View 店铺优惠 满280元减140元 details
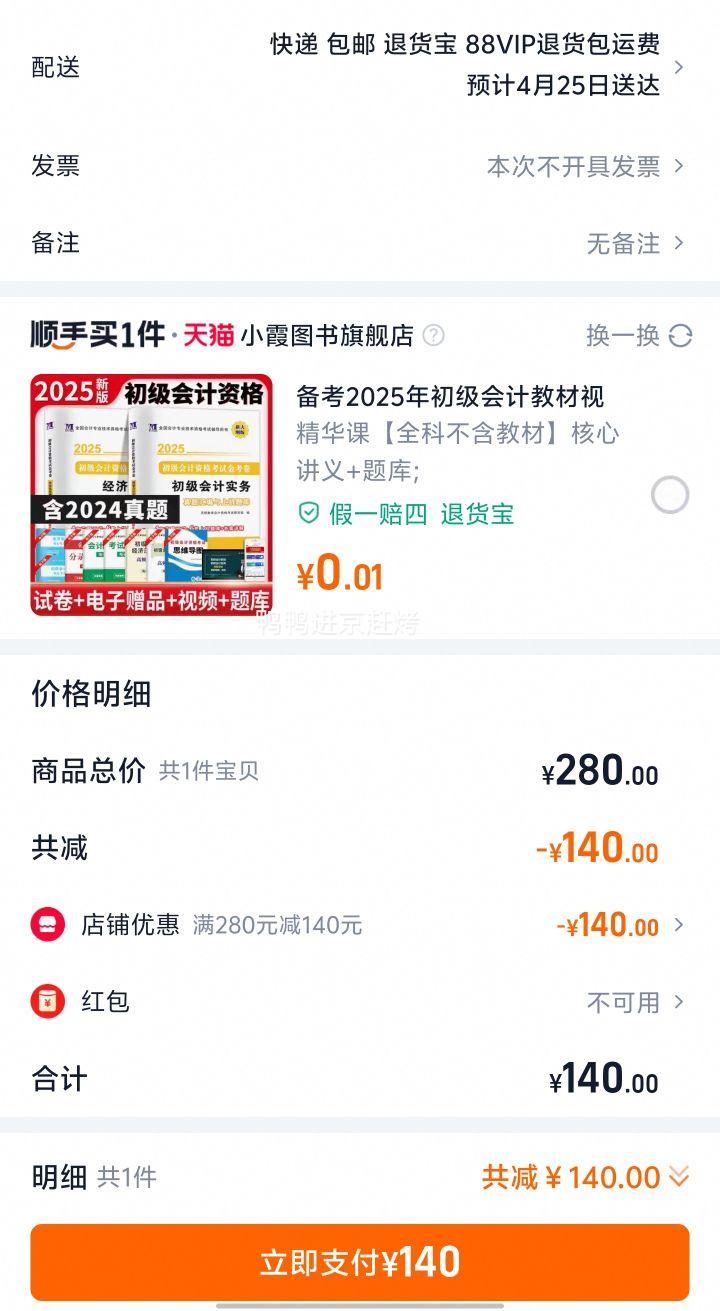The width and height of the screenshot is (720, 1311). (360, 925)
